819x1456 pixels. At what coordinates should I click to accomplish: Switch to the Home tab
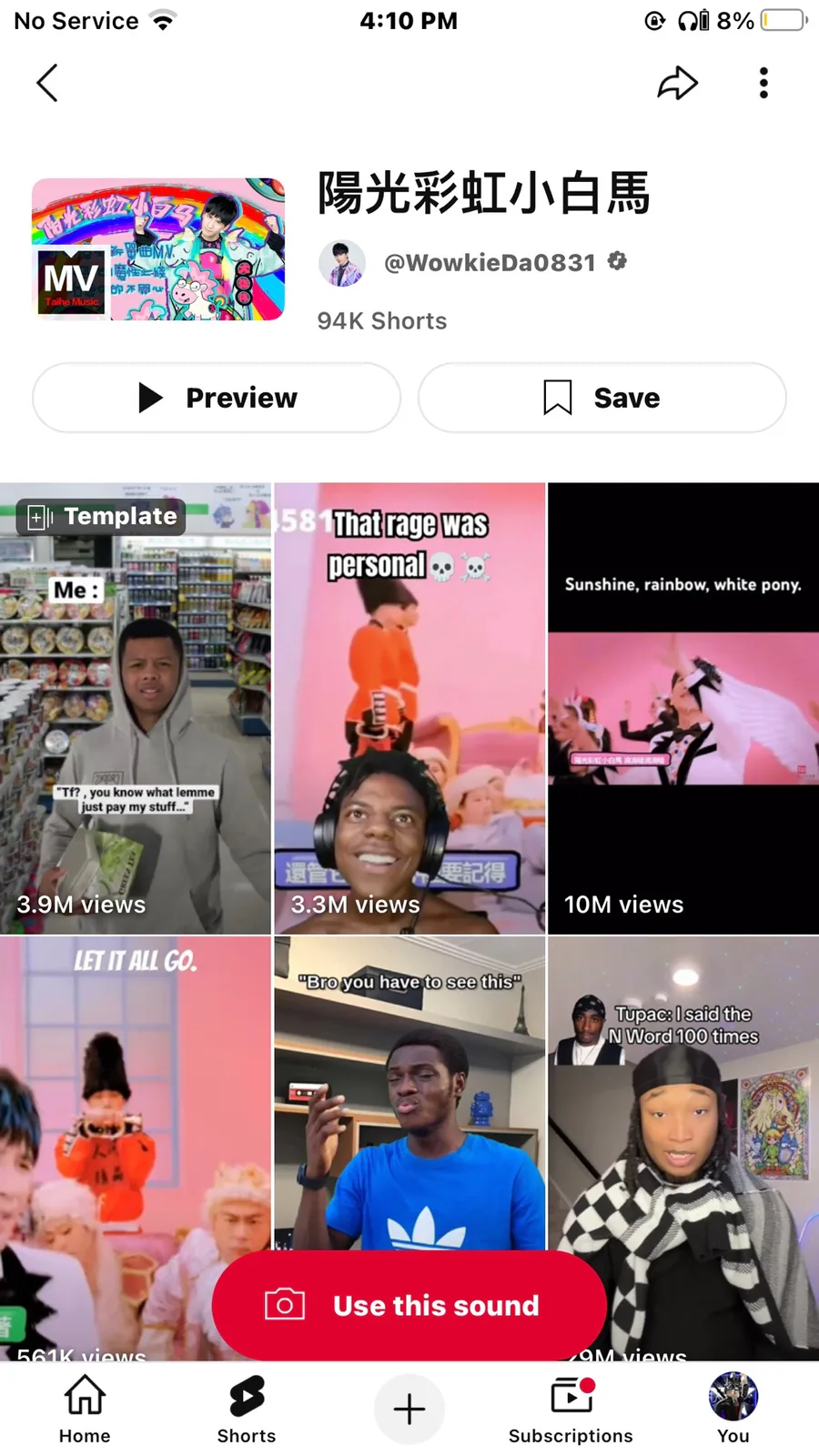[85, 1409]
